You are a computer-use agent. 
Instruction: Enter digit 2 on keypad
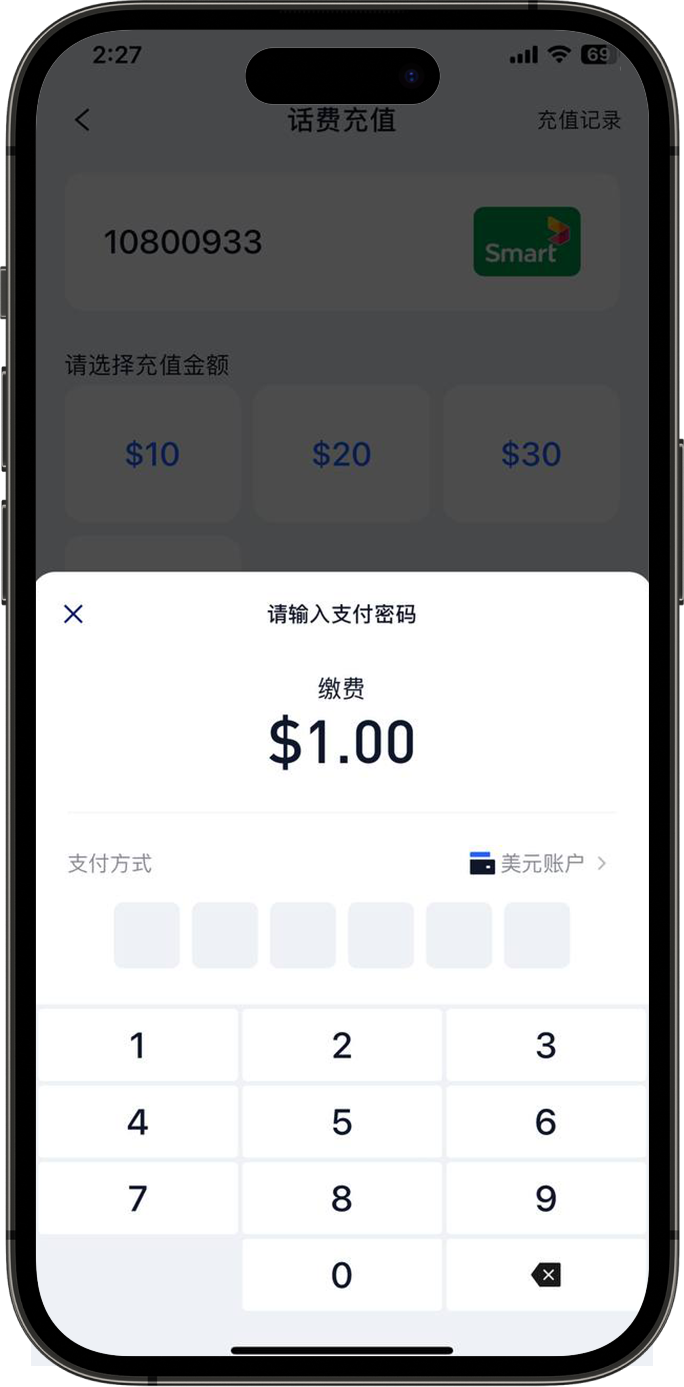pyautogui.click(x=342, y=1045)
